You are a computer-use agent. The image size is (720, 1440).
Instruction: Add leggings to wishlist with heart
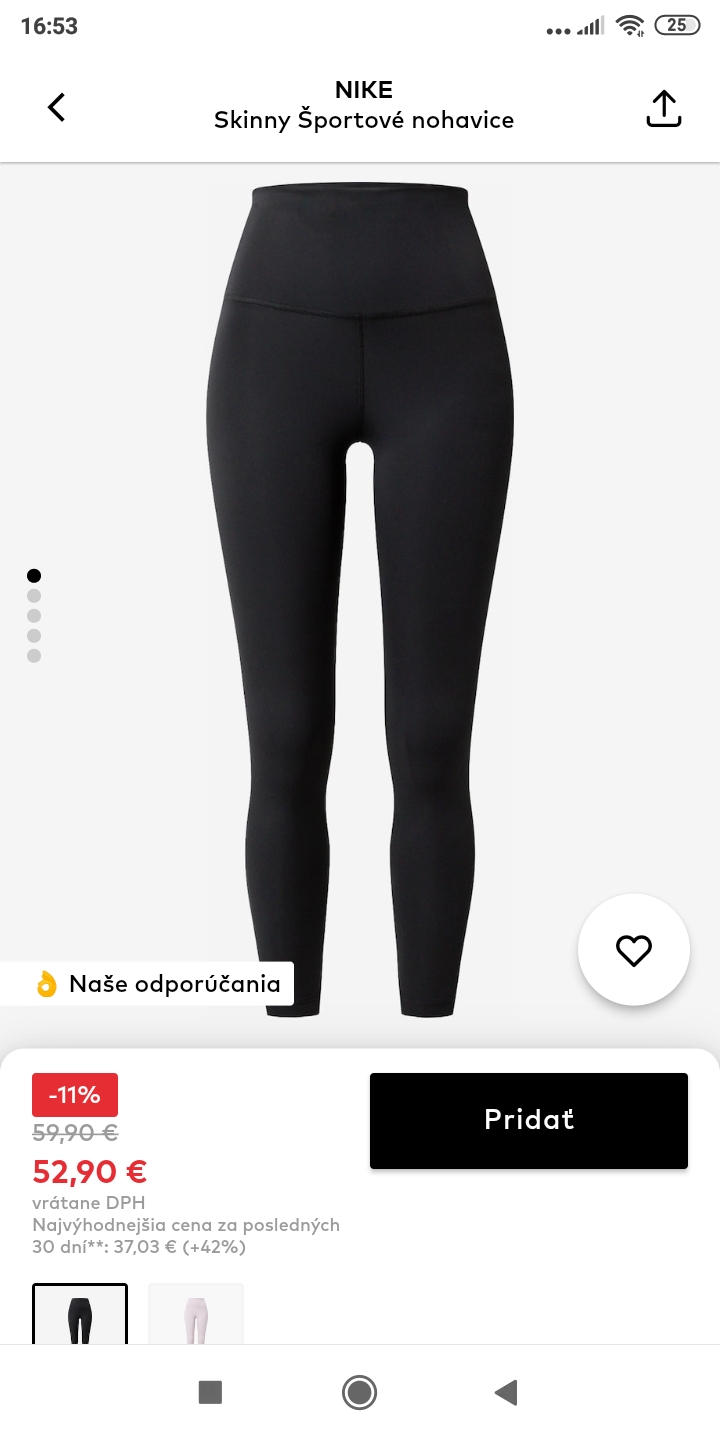[634, 950]
